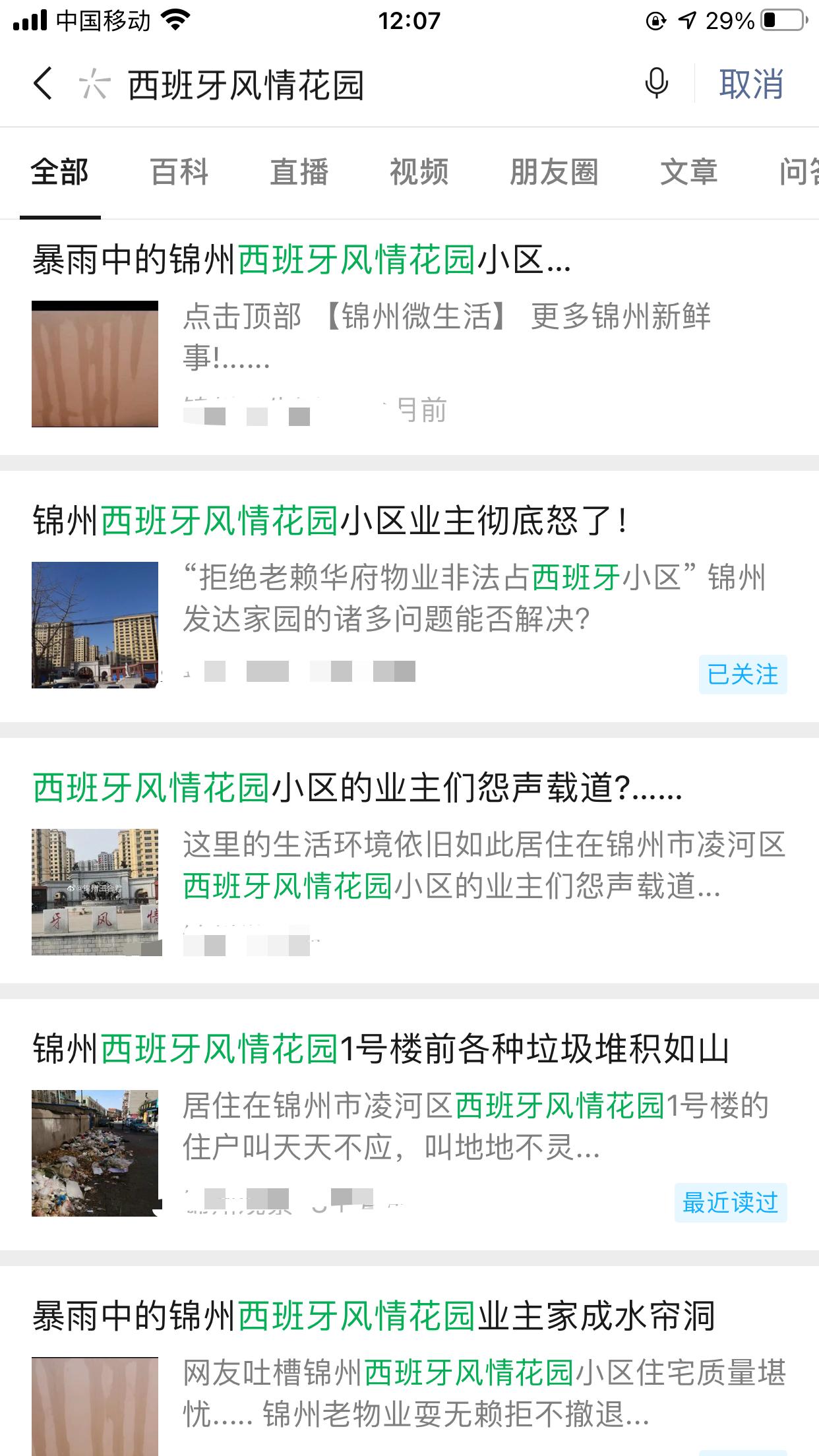
Task: Open the 文章 results category
Action: [688, 173]
